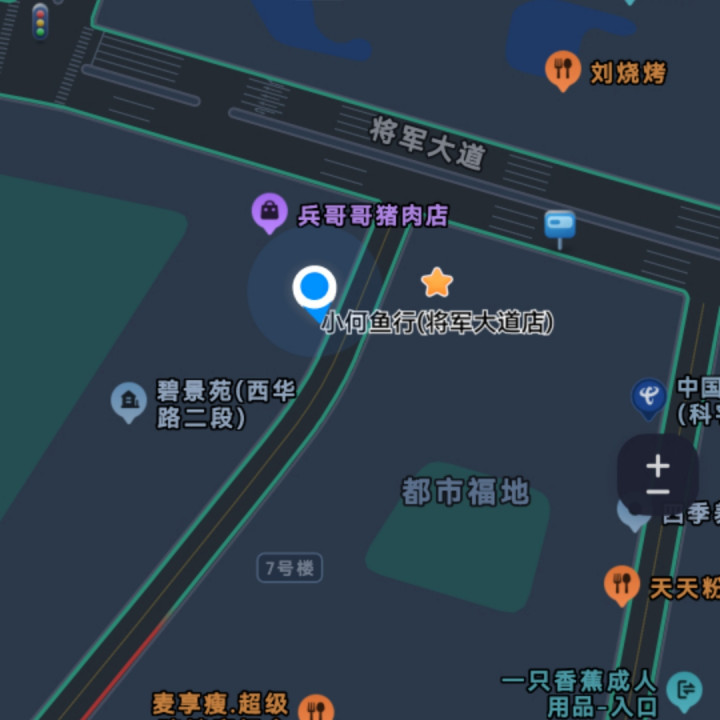Select the bus stop icon on 将军大道
This screenshot has height=720, width=720.
[559, 225]
